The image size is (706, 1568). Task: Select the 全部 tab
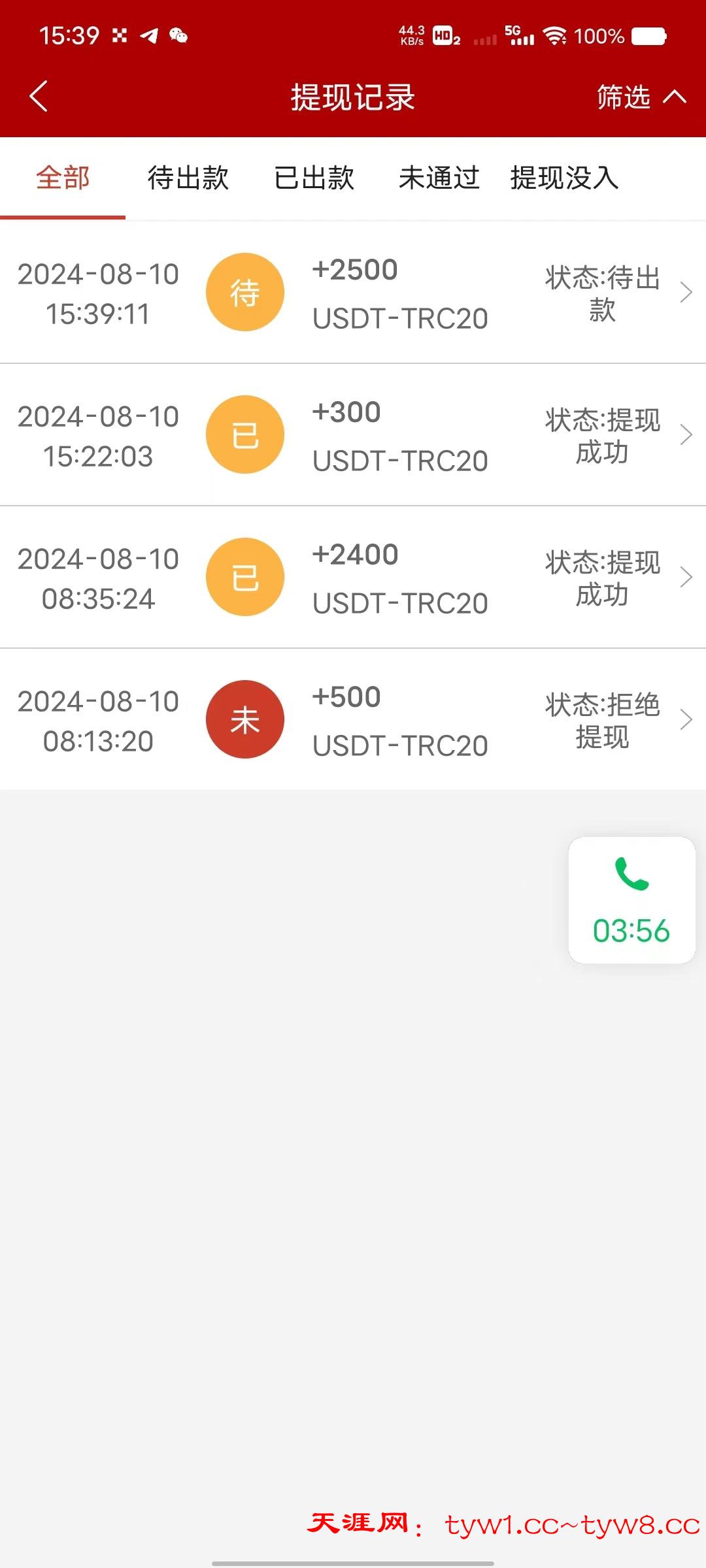(63, 178)
